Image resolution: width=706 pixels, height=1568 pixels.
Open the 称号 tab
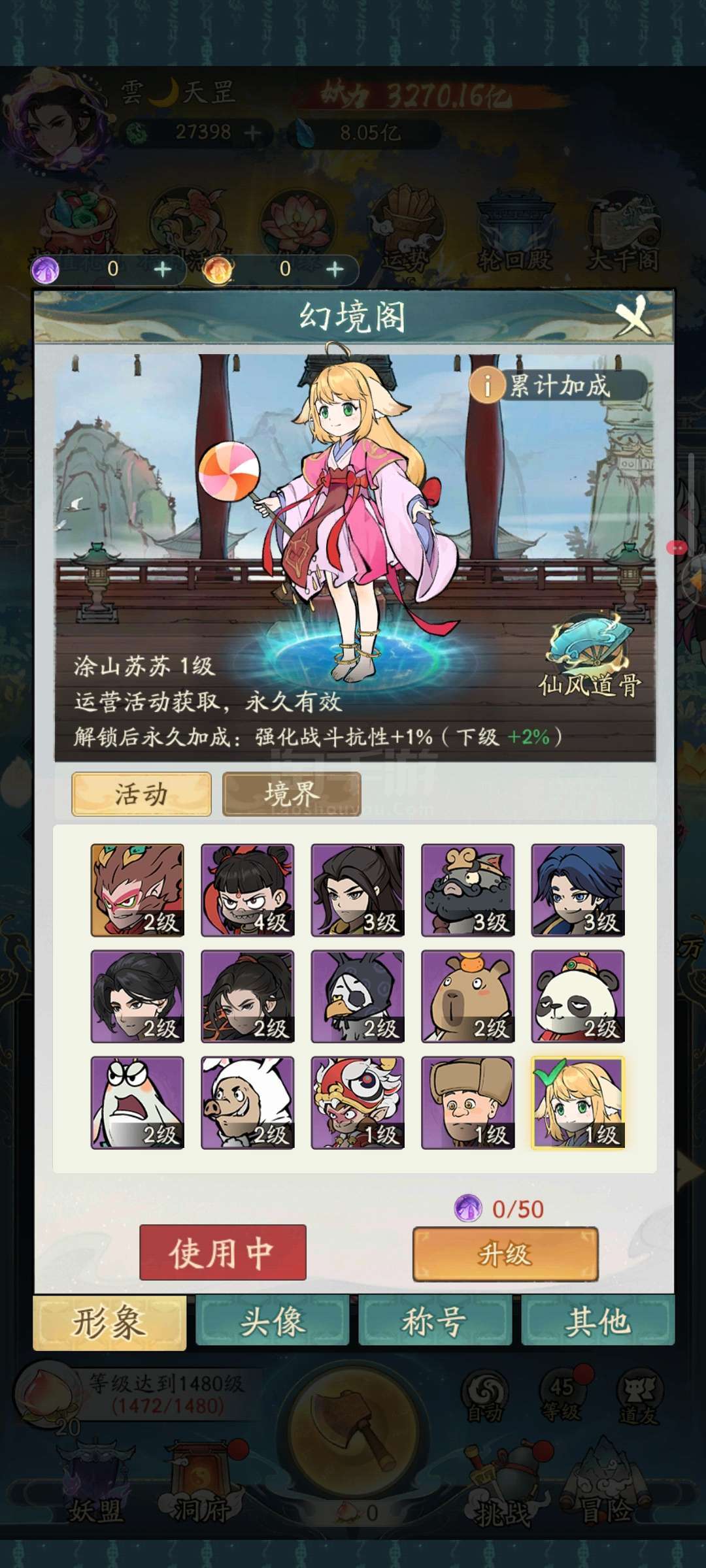click(x=435, y=1322)
